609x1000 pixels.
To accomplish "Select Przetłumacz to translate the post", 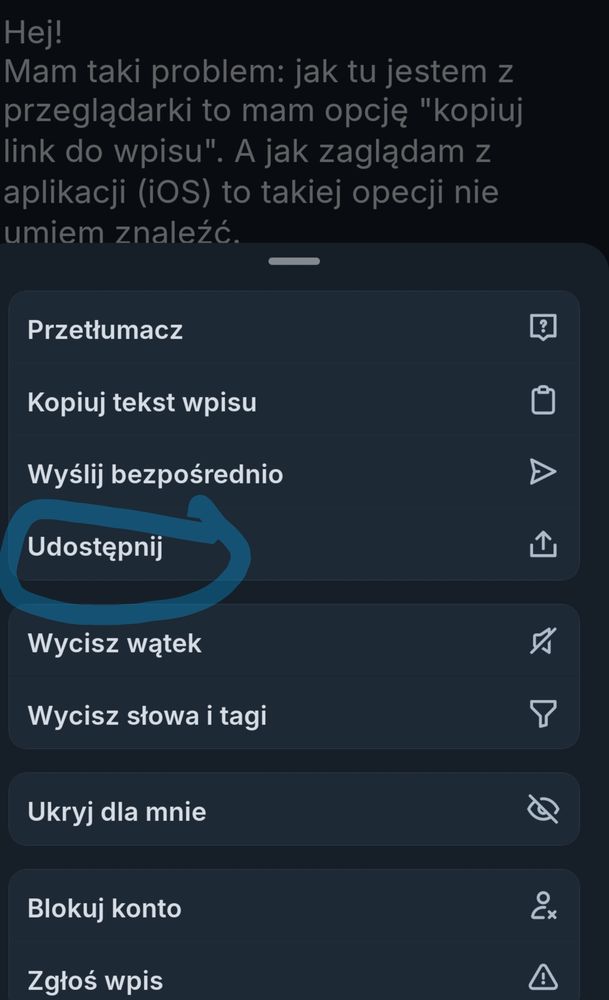I will click(293, 328).
